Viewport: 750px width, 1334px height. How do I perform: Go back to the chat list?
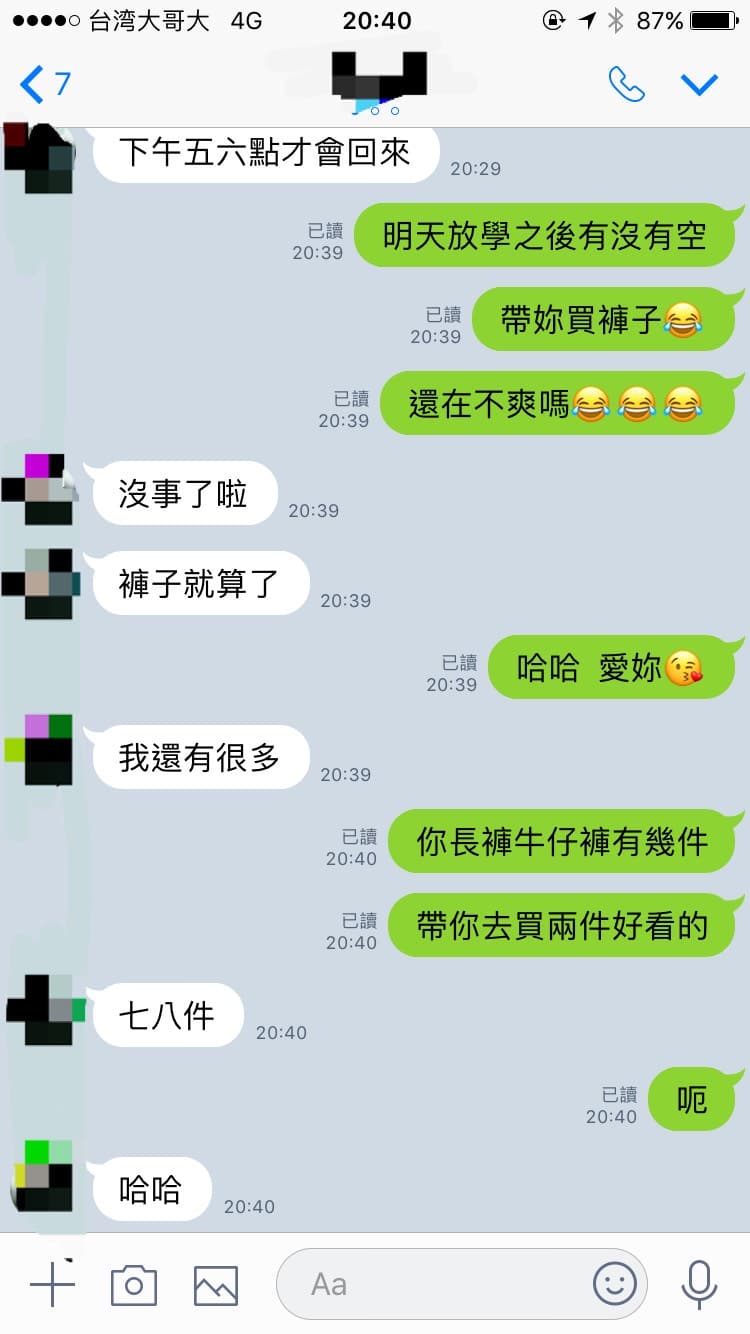point(45,84)
